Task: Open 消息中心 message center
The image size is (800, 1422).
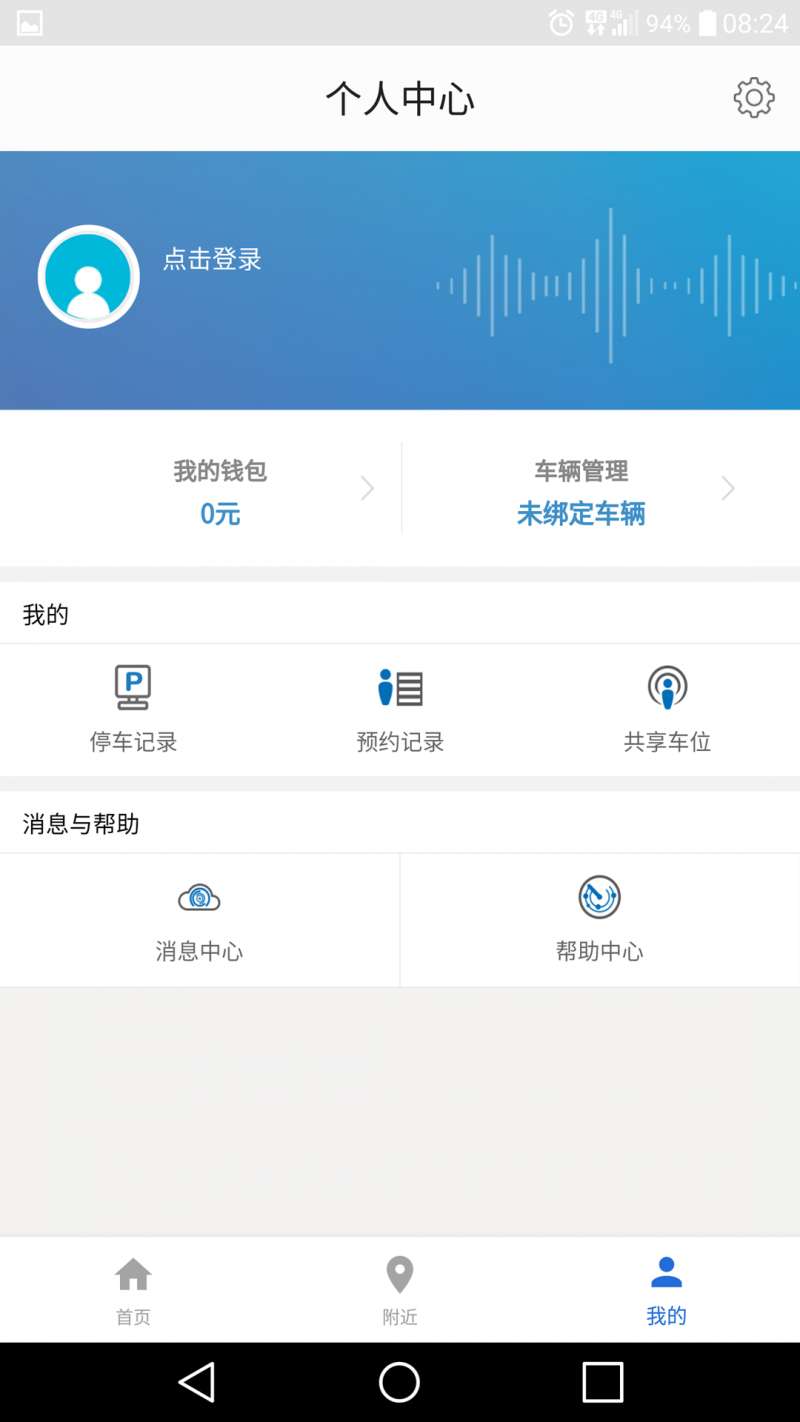Action: (x=199, y=920)
